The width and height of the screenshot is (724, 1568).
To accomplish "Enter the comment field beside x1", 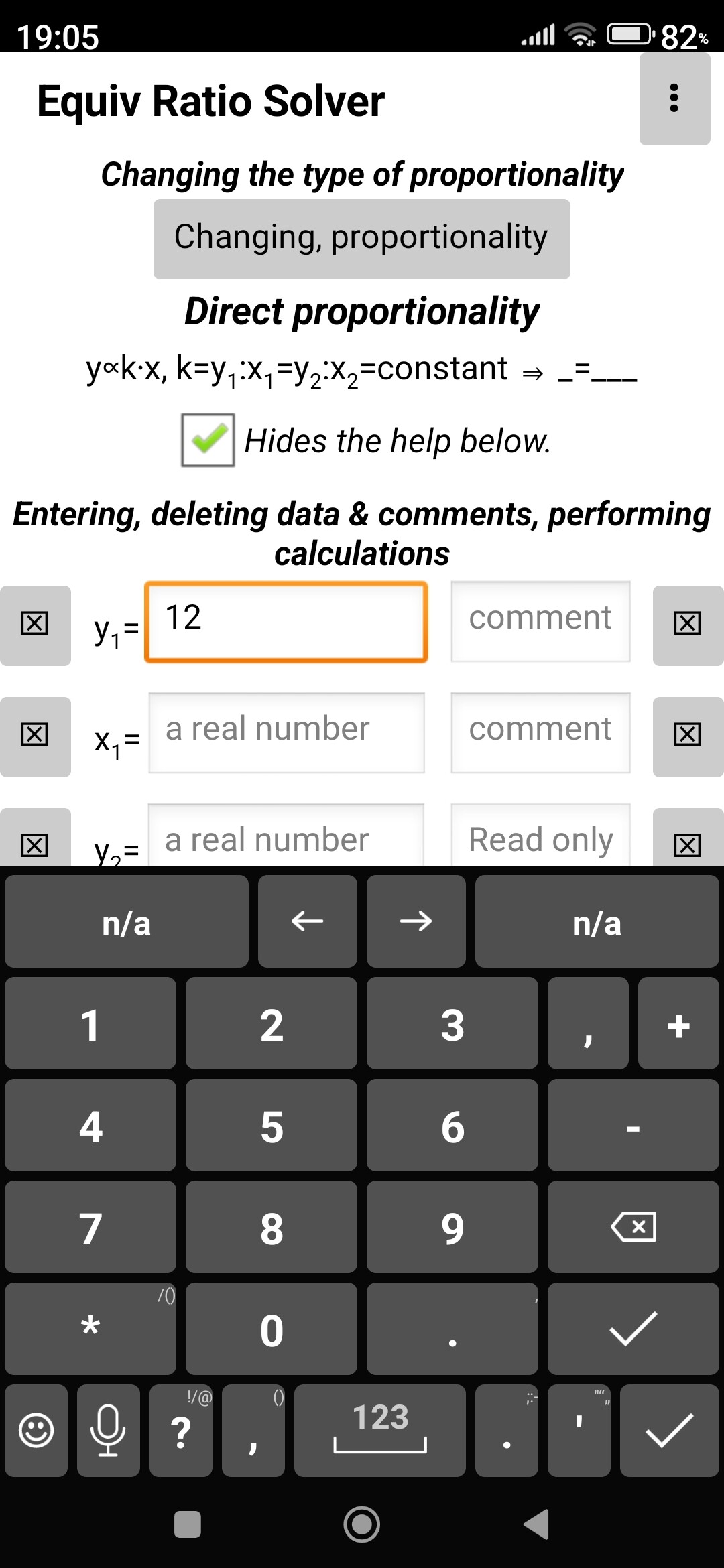I will click(540, 732).
